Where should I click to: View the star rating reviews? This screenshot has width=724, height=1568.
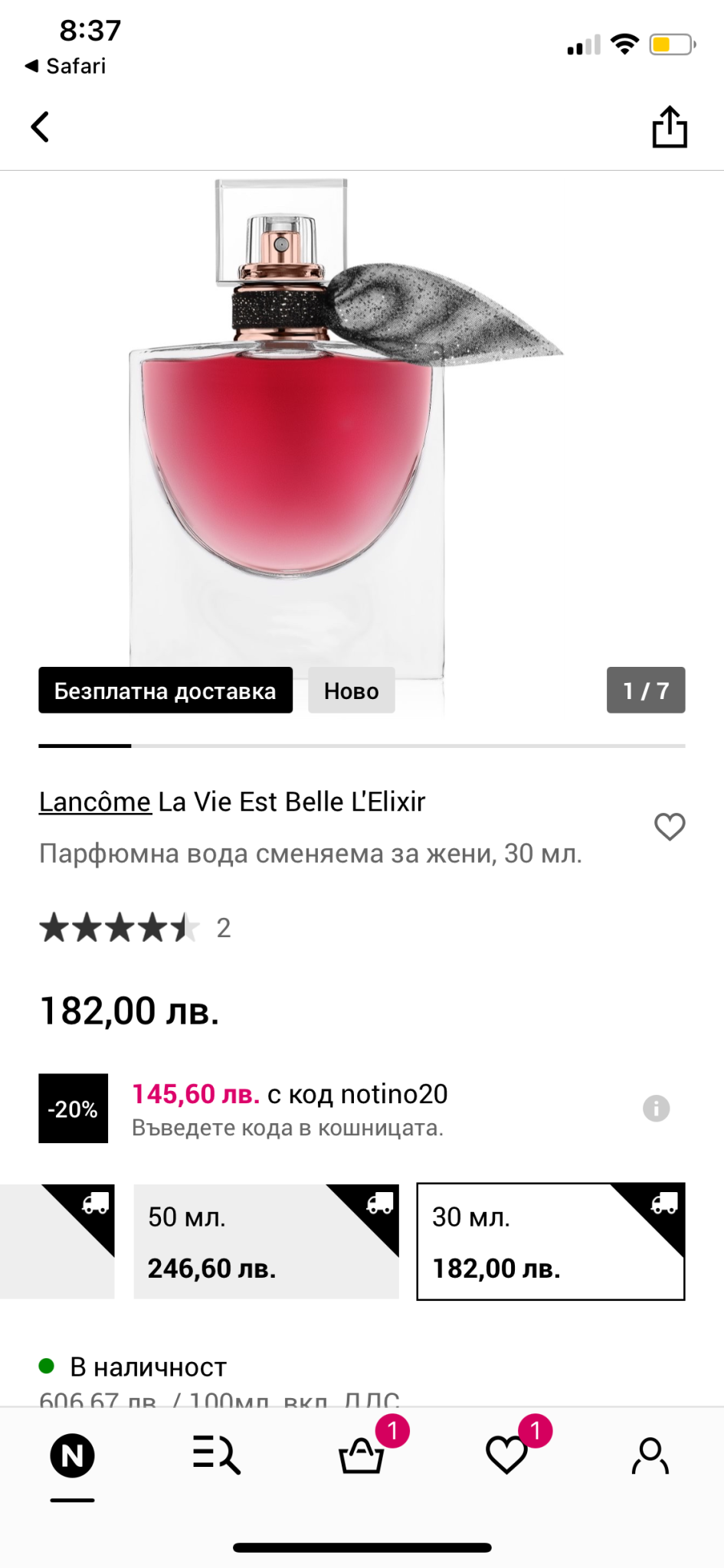point(134,928)
